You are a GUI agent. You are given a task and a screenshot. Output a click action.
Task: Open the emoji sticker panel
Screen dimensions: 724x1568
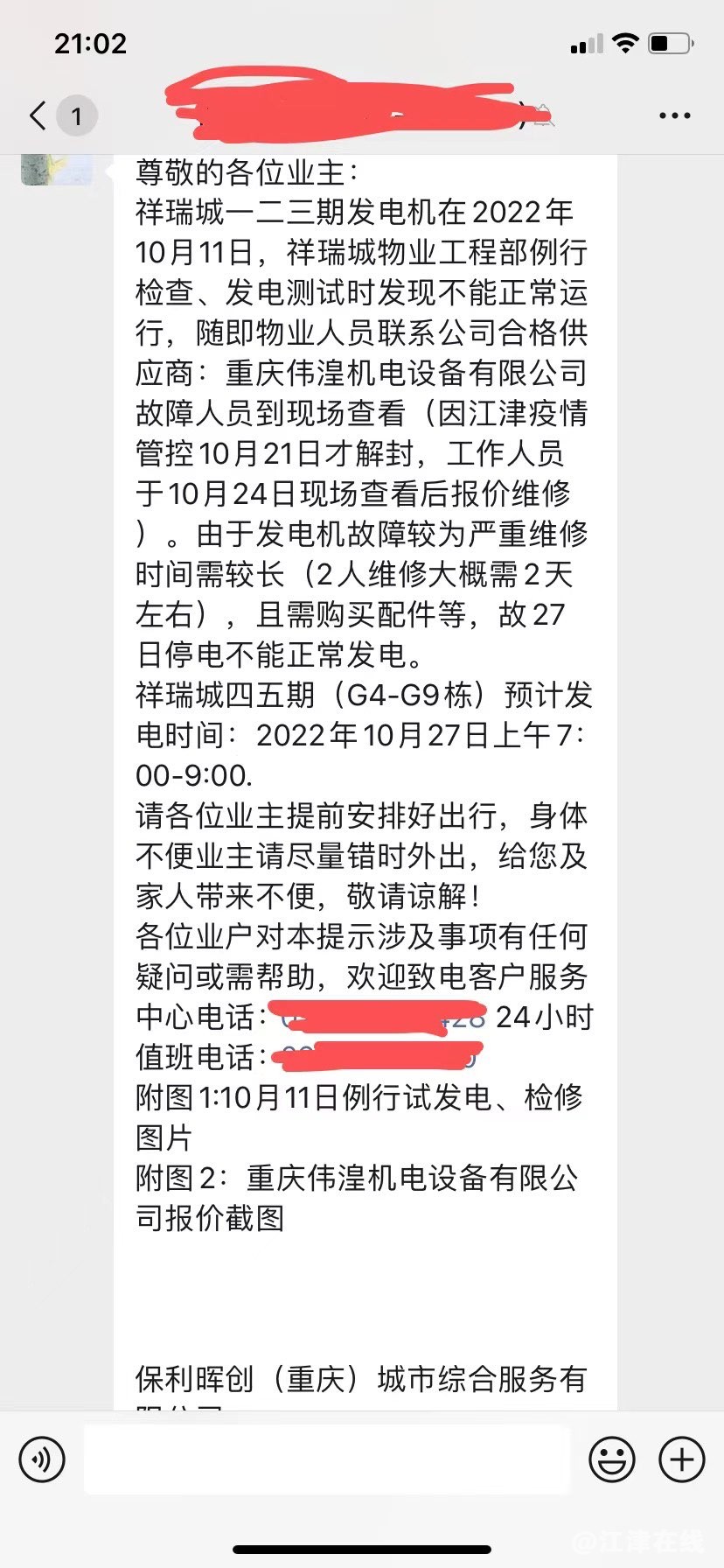(x=611, y=1459)
